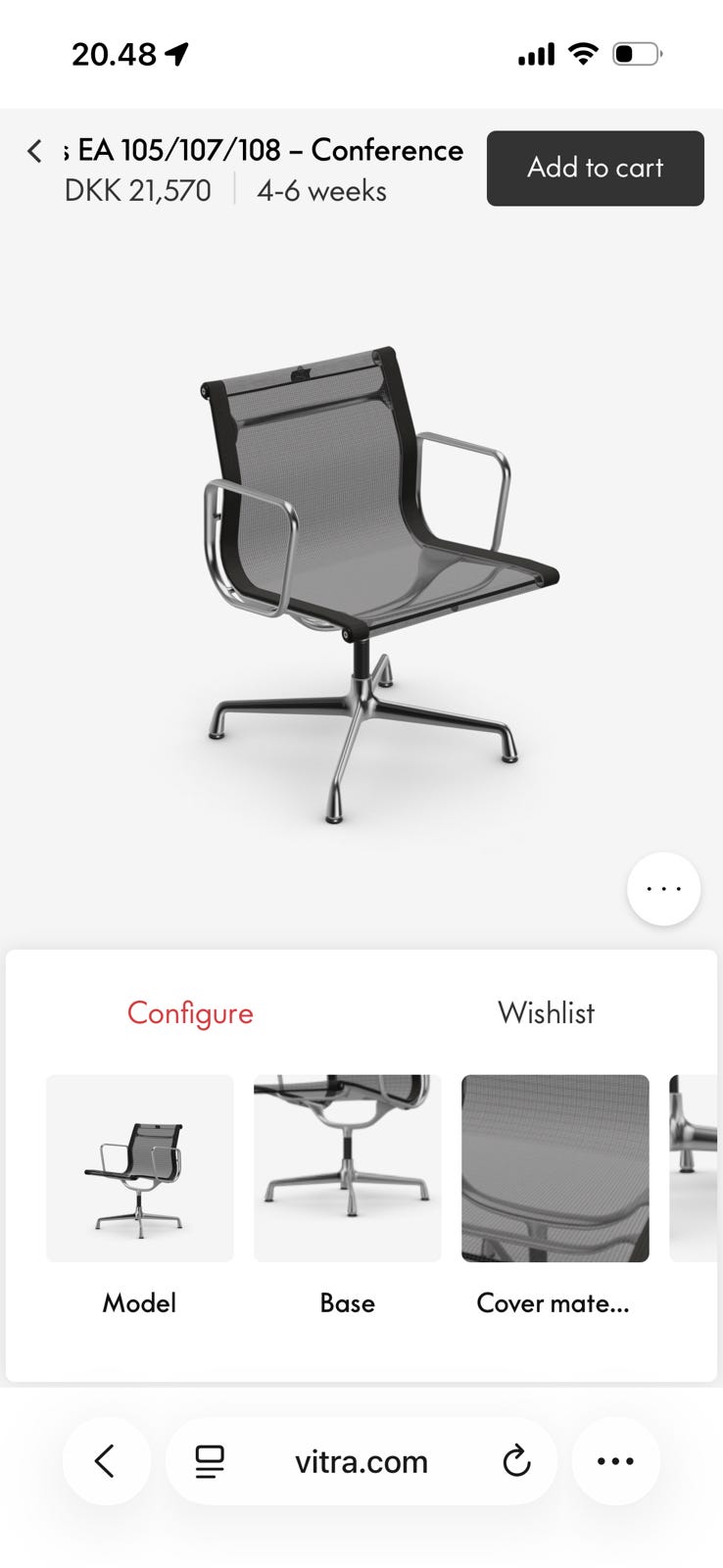Tap the vitra.com address bar
This screenshot has height=1568, width=723.
coord(361,1460)
